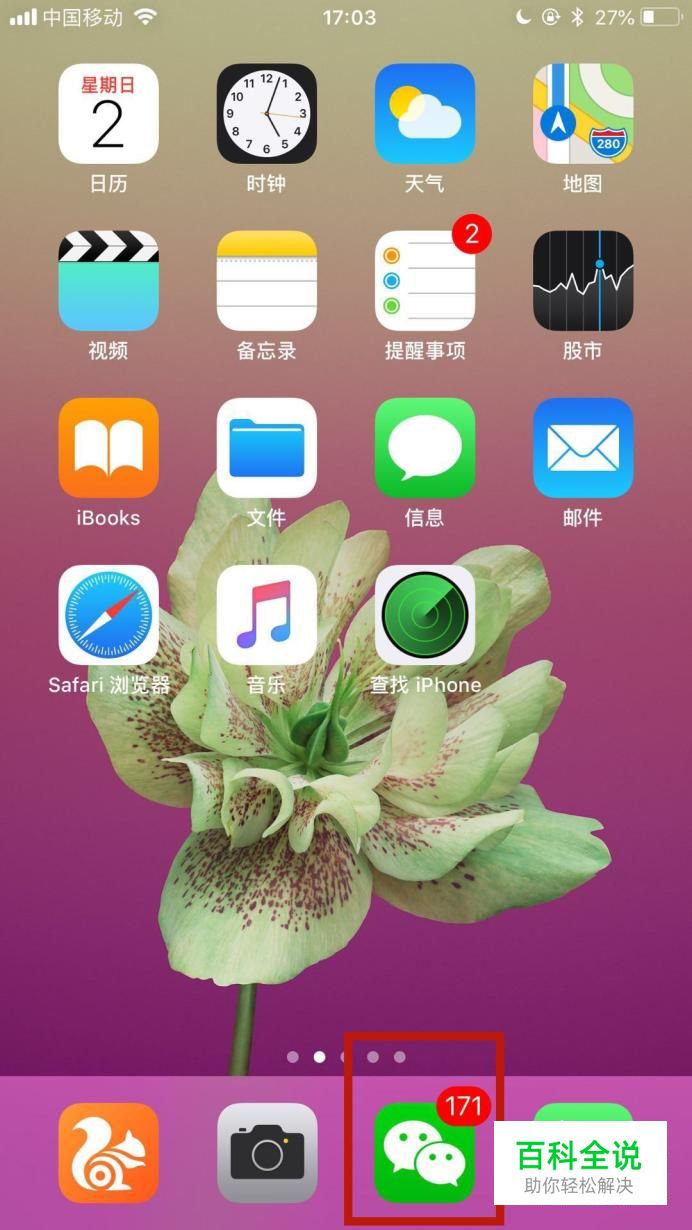692x1230 pixels.
Task: Open the iBooks app
Action: (x=108, y=448)
